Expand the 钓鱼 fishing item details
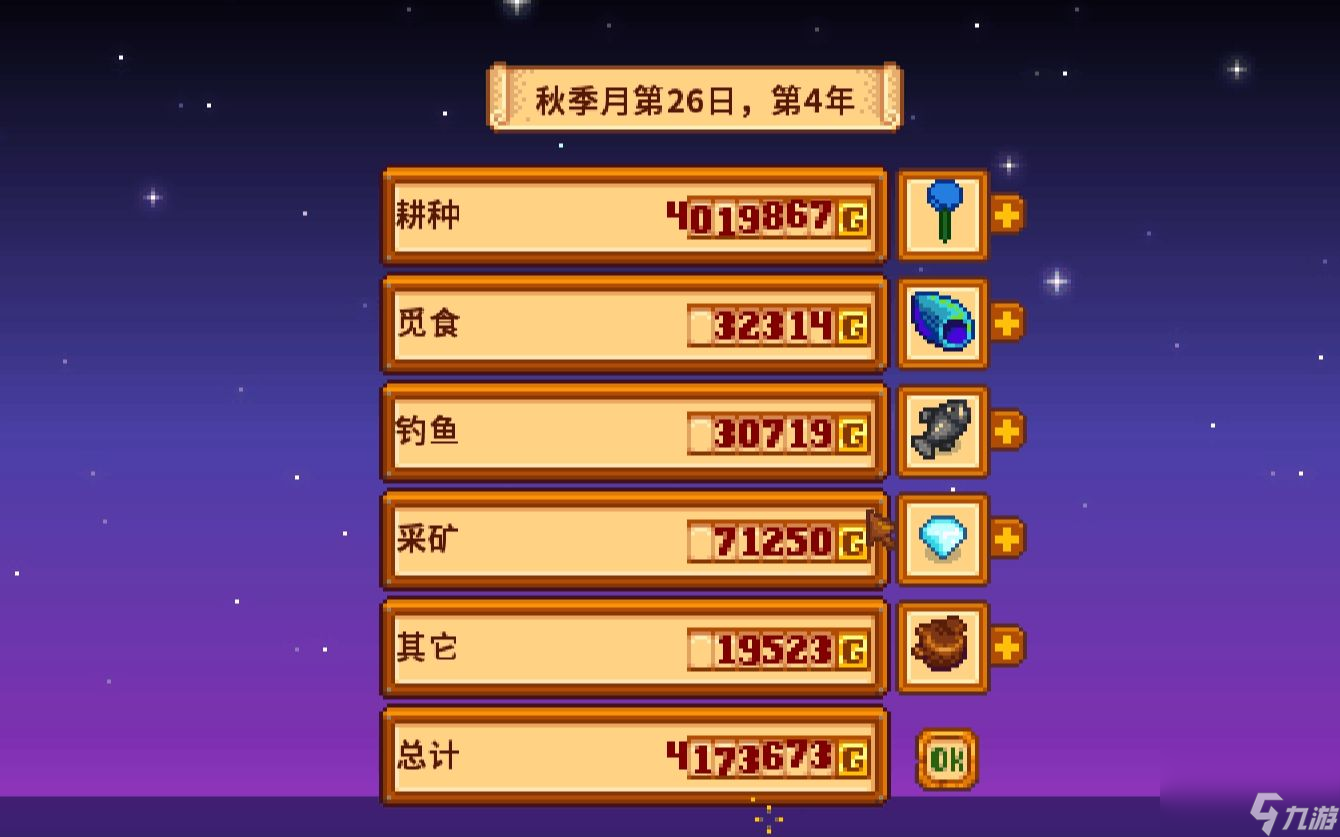The height and width of the screenshot is (837, 1340). click(x=1007, y=430)
